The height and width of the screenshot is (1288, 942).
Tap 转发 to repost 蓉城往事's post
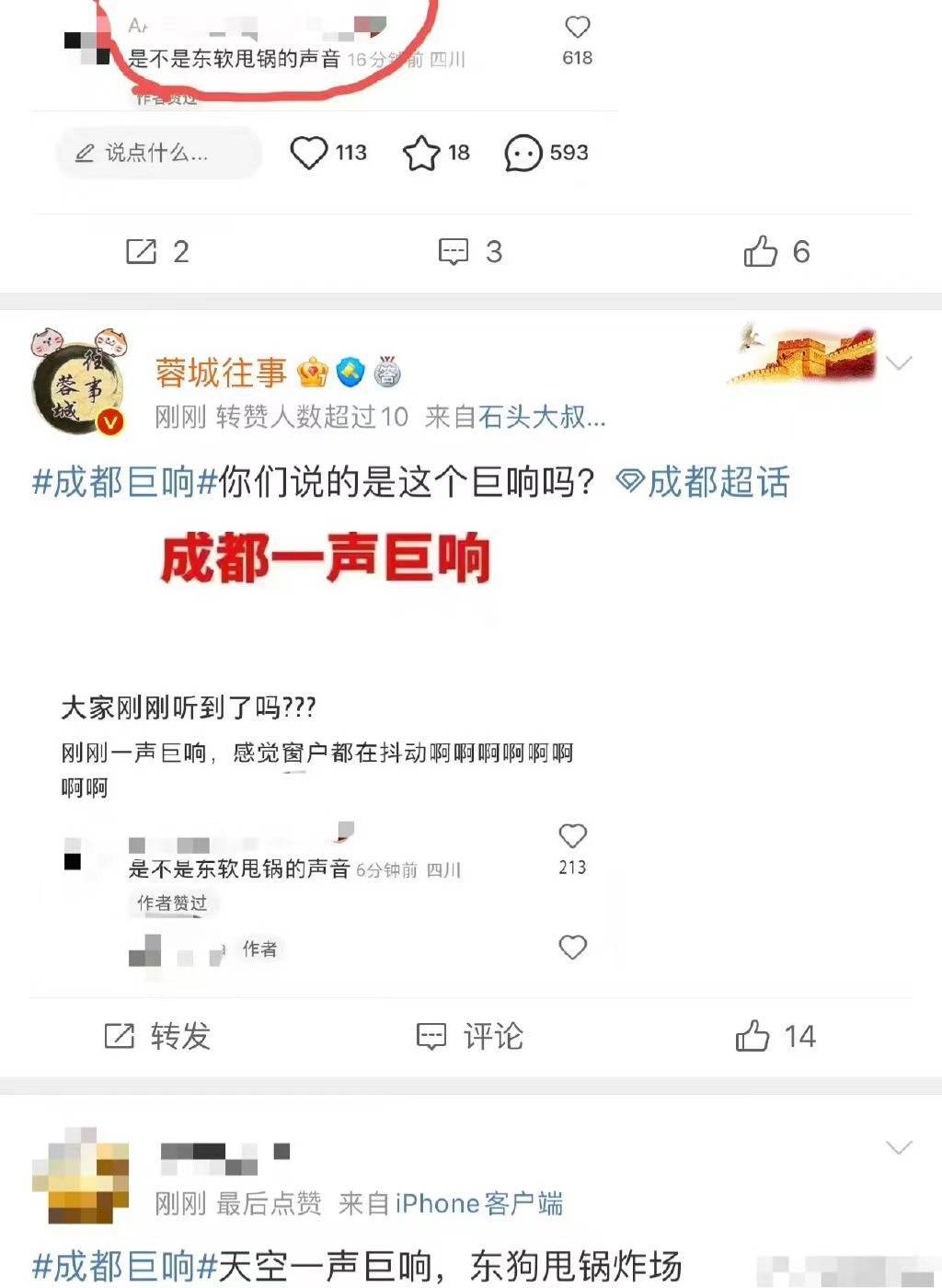[x=156, y=1036]
